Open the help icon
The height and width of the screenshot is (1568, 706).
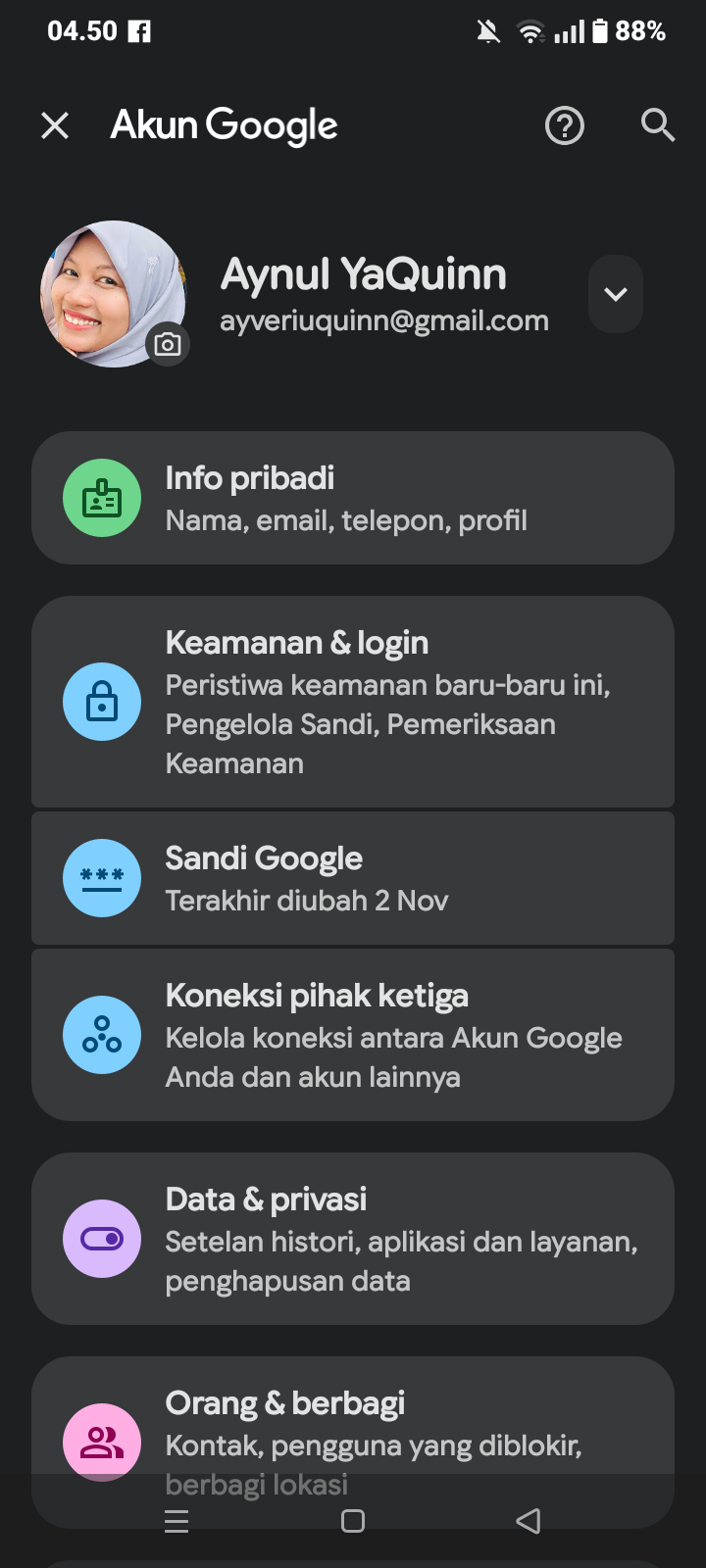565,125
